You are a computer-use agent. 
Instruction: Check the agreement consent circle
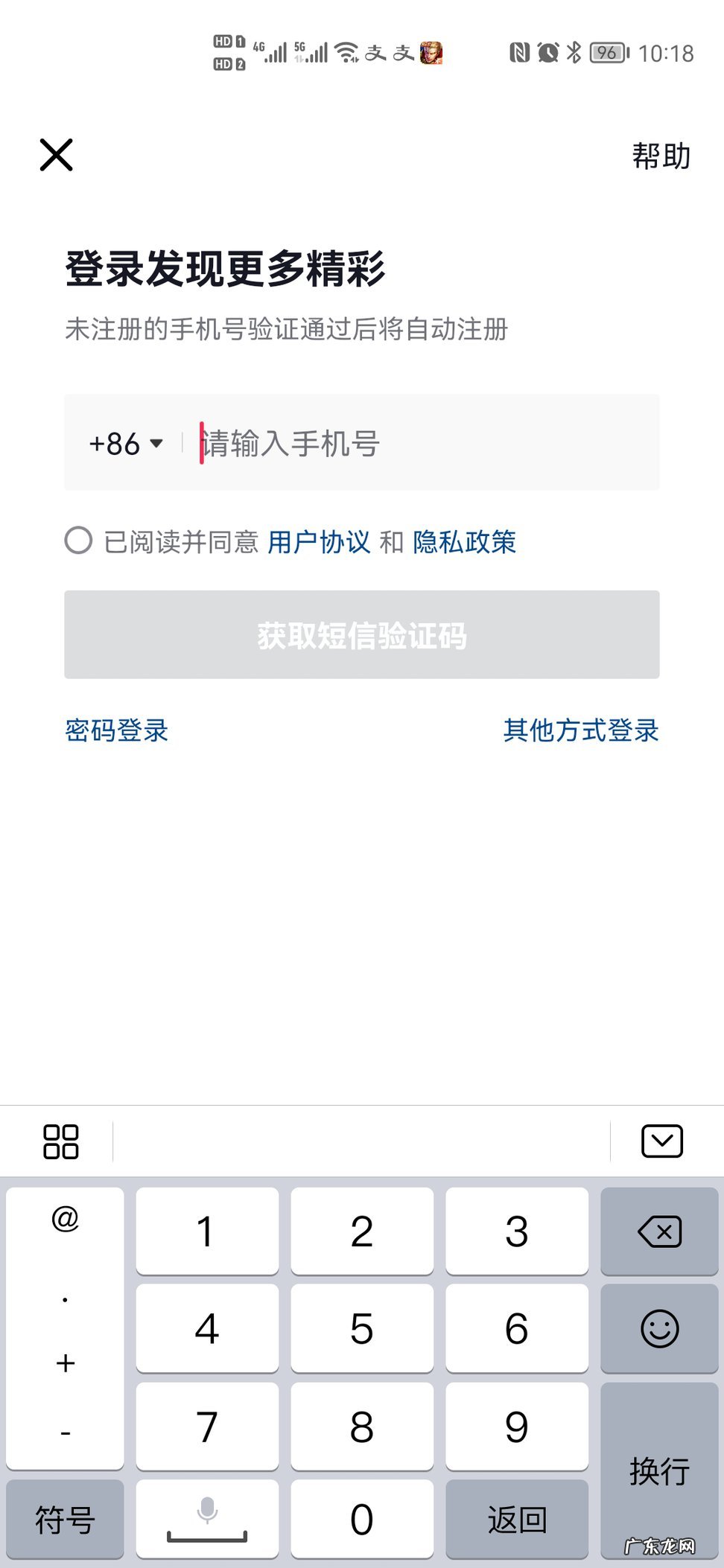(78, 541)
